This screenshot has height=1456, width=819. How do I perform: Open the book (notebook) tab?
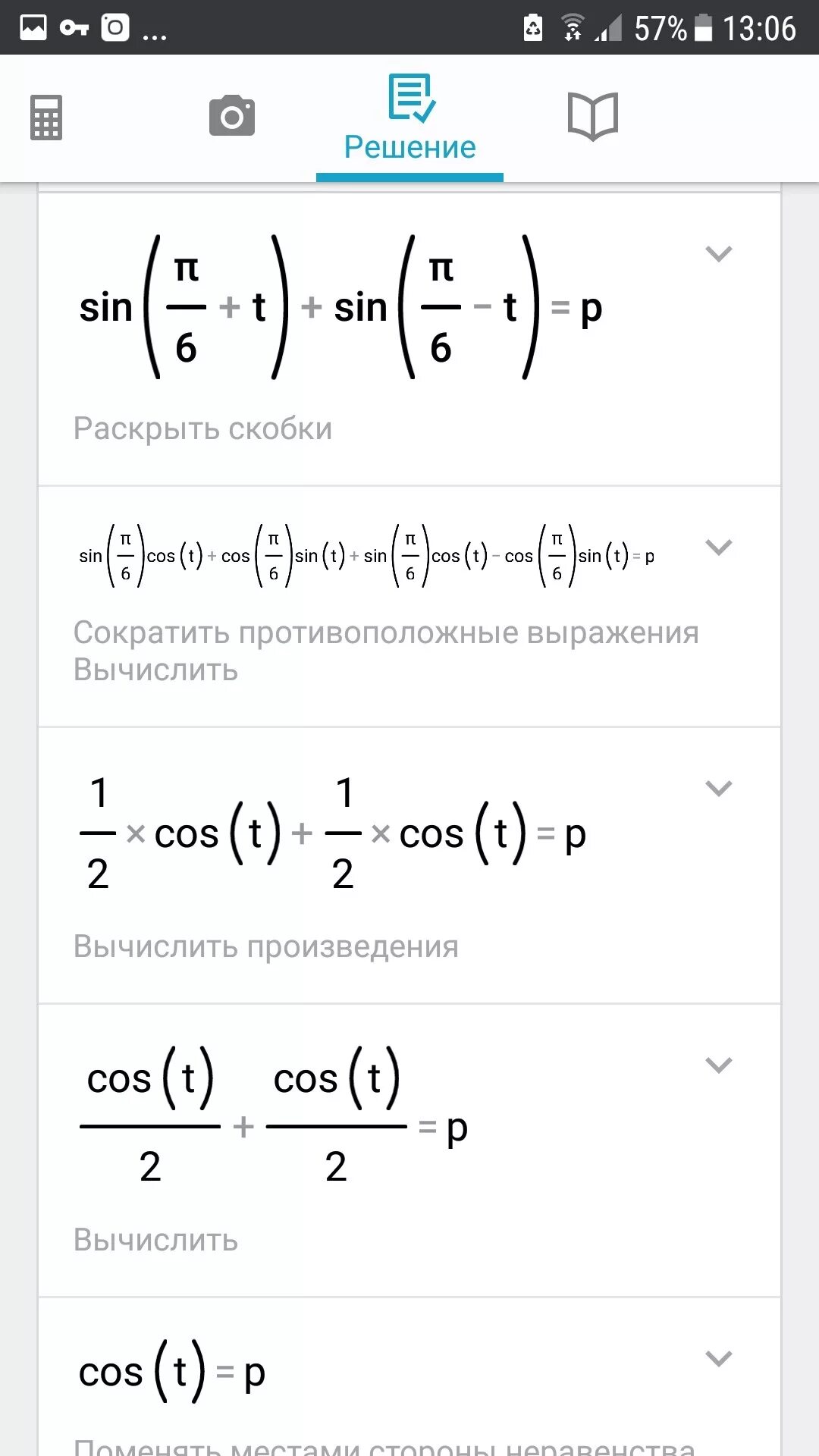[593, 116]
